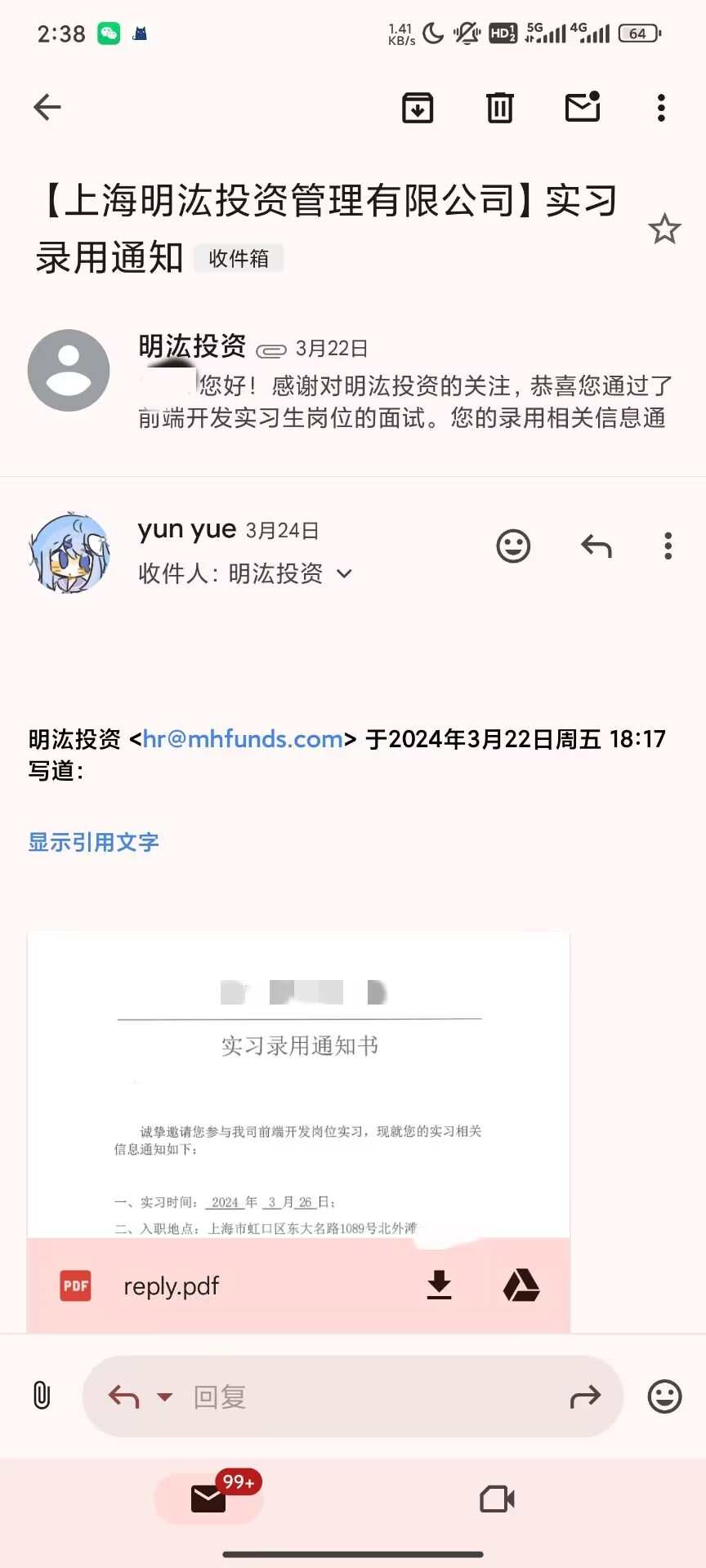Show quoted text via 显示引用文字
This screenshot has width=706, height=1568.
(x=93, y=842)
